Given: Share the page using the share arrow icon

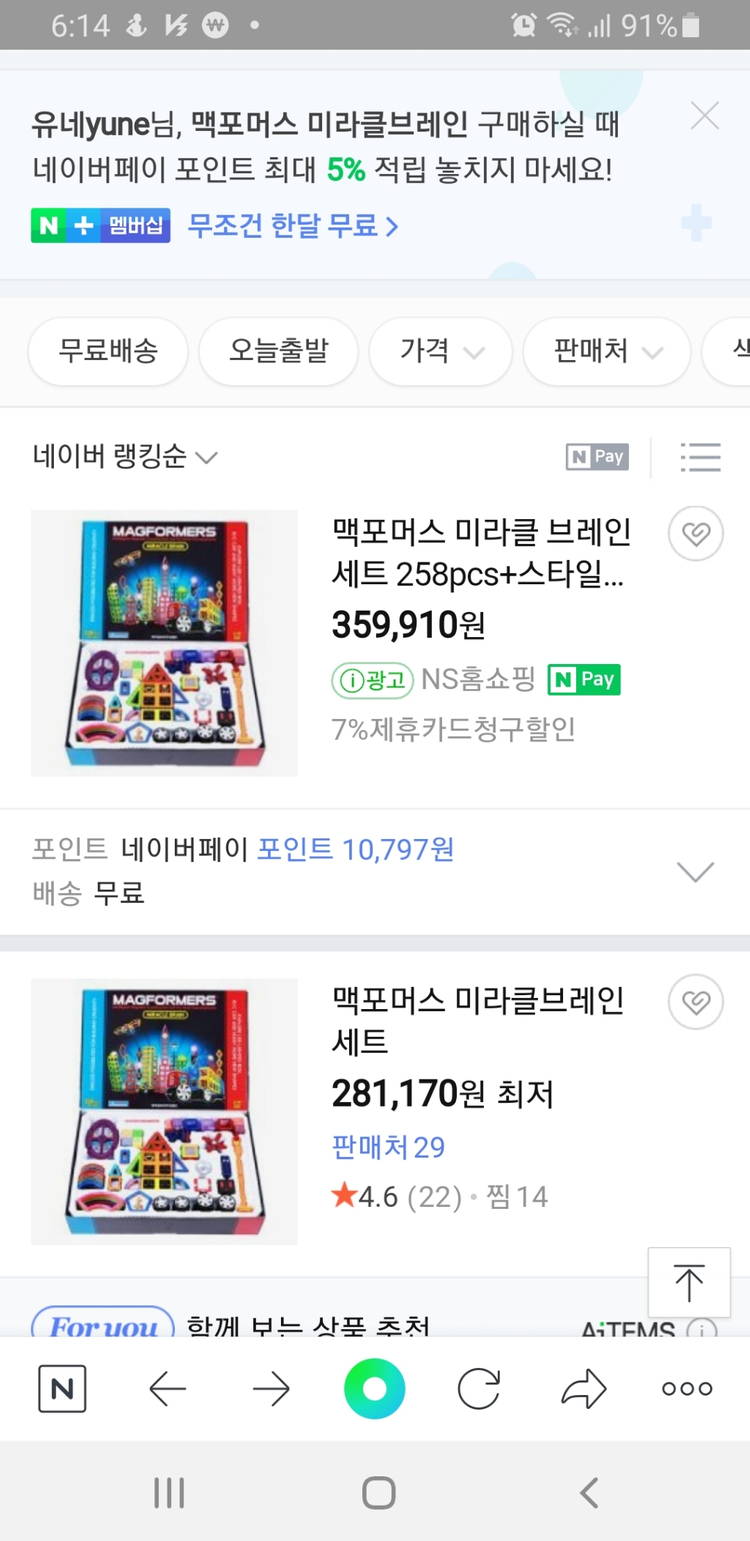Looking at the screenshot, I should coord(583,1388).
